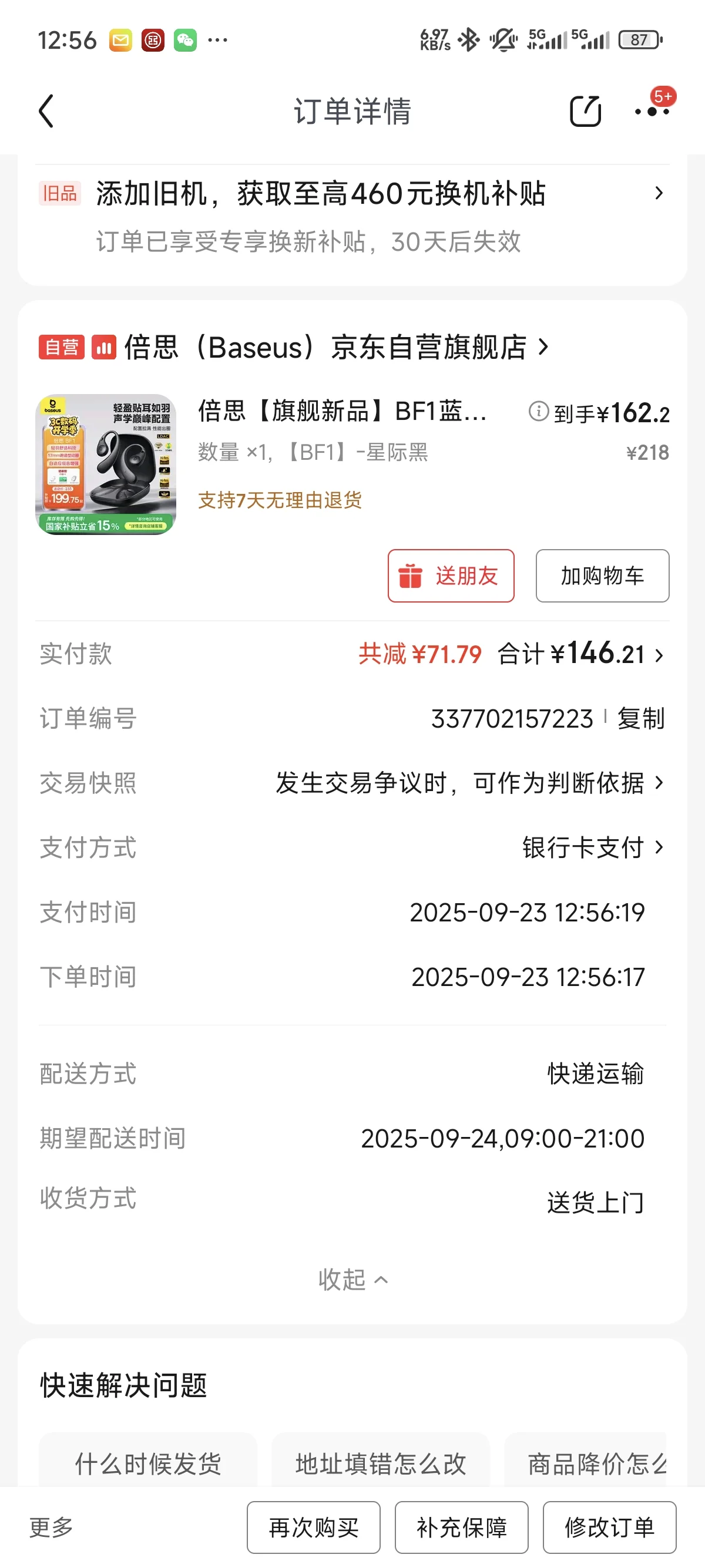705x1568 pixels.
Task: Open the transaction snapshot
Action: (468, 783)
